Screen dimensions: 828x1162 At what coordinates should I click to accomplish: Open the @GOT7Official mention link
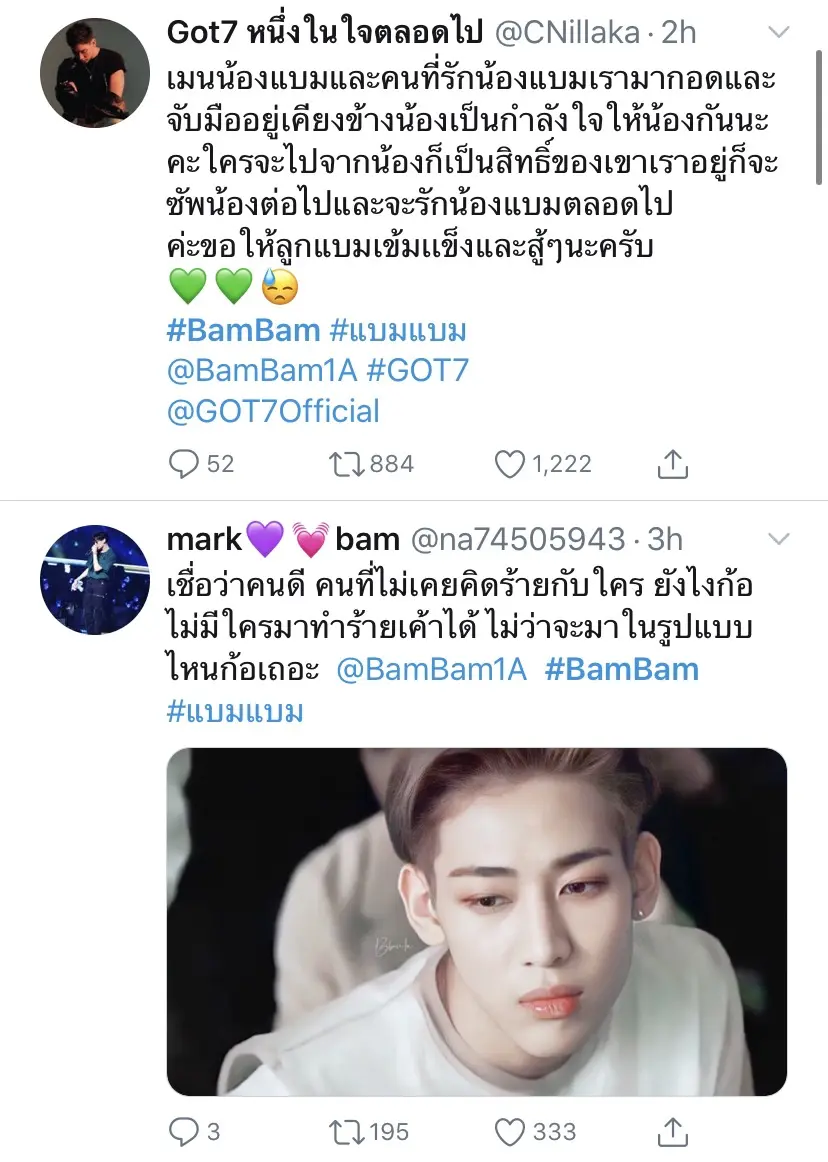[273, 411]
